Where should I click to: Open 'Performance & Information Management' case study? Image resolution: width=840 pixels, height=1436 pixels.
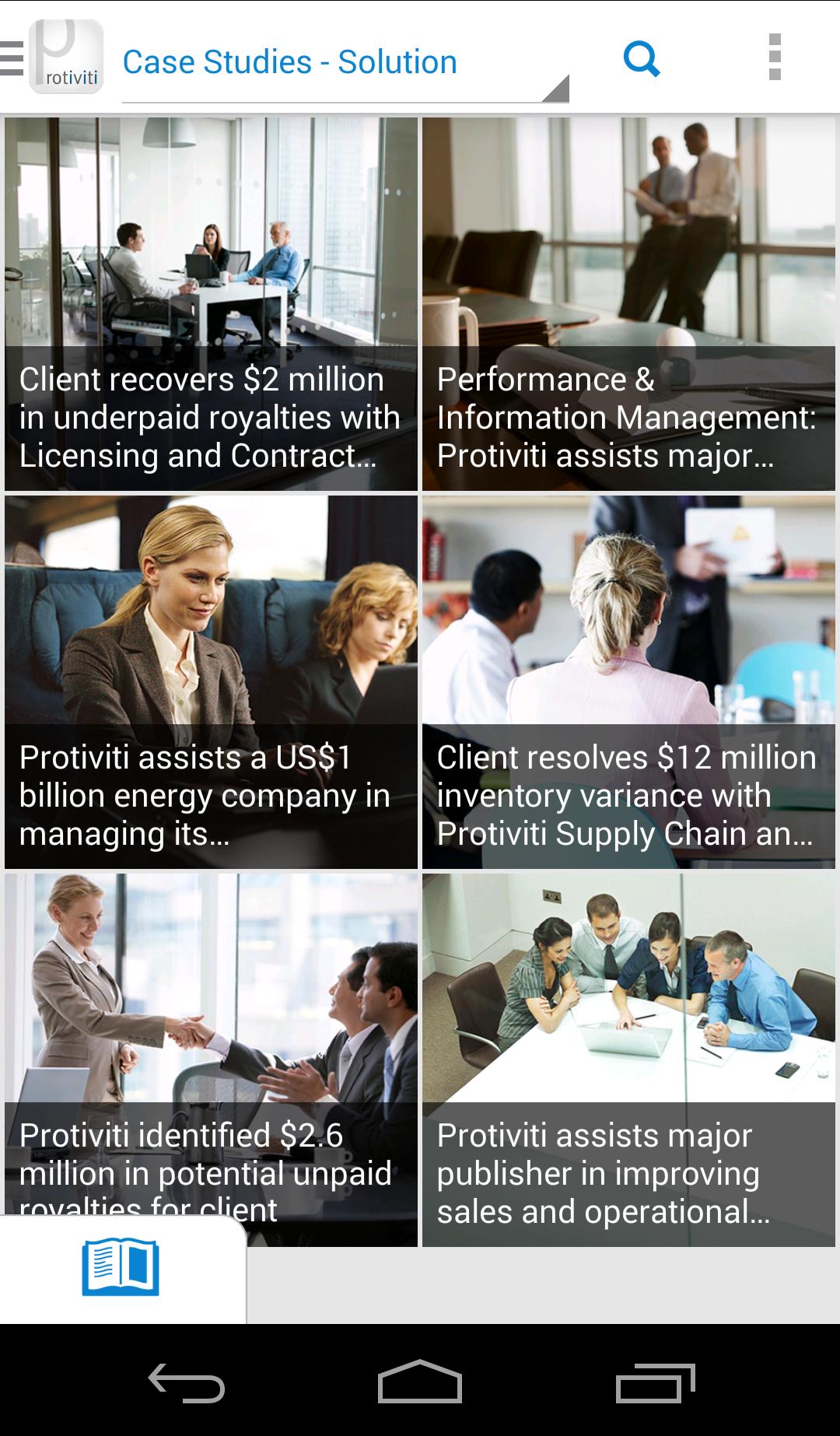point(628,303)
